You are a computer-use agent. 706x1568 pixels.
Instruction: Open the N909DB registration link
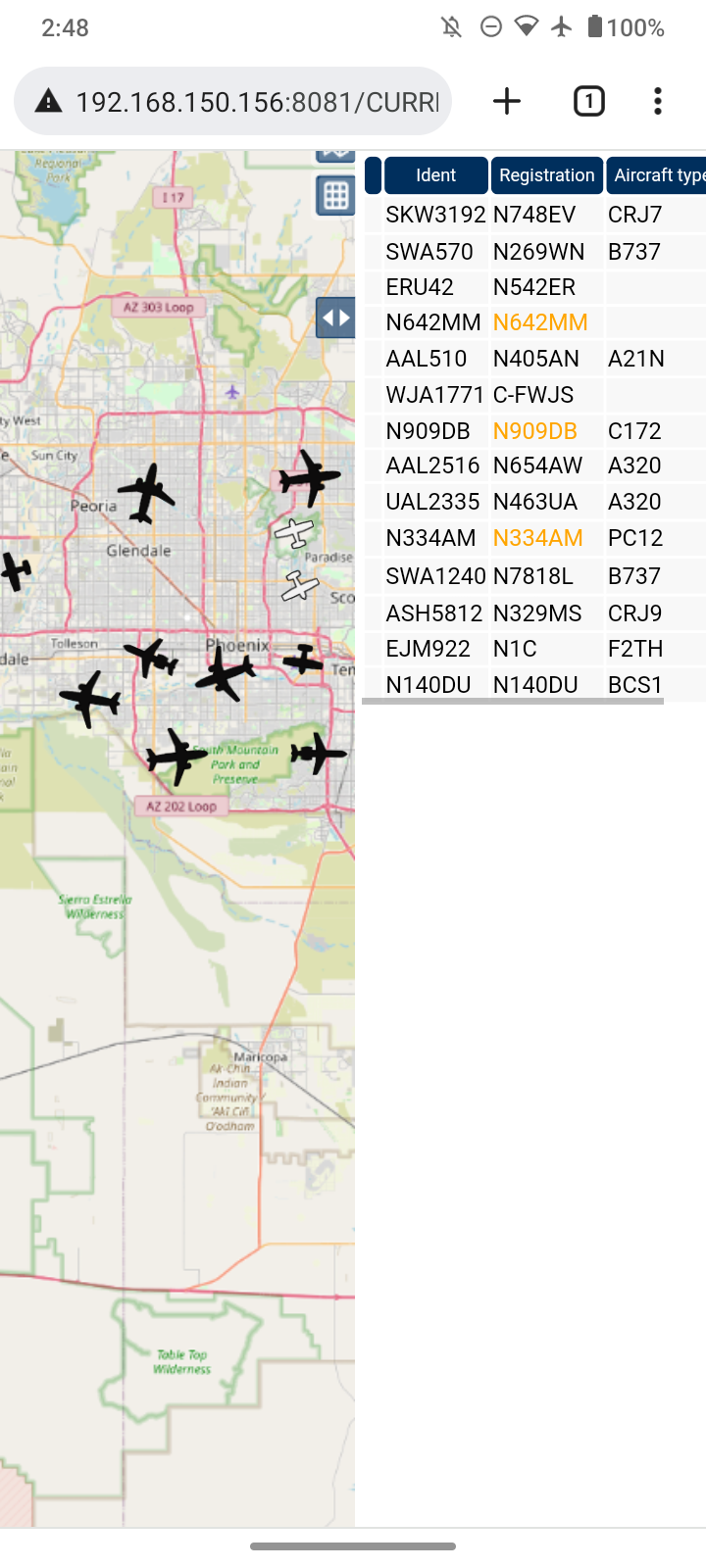tap(534, 431)
